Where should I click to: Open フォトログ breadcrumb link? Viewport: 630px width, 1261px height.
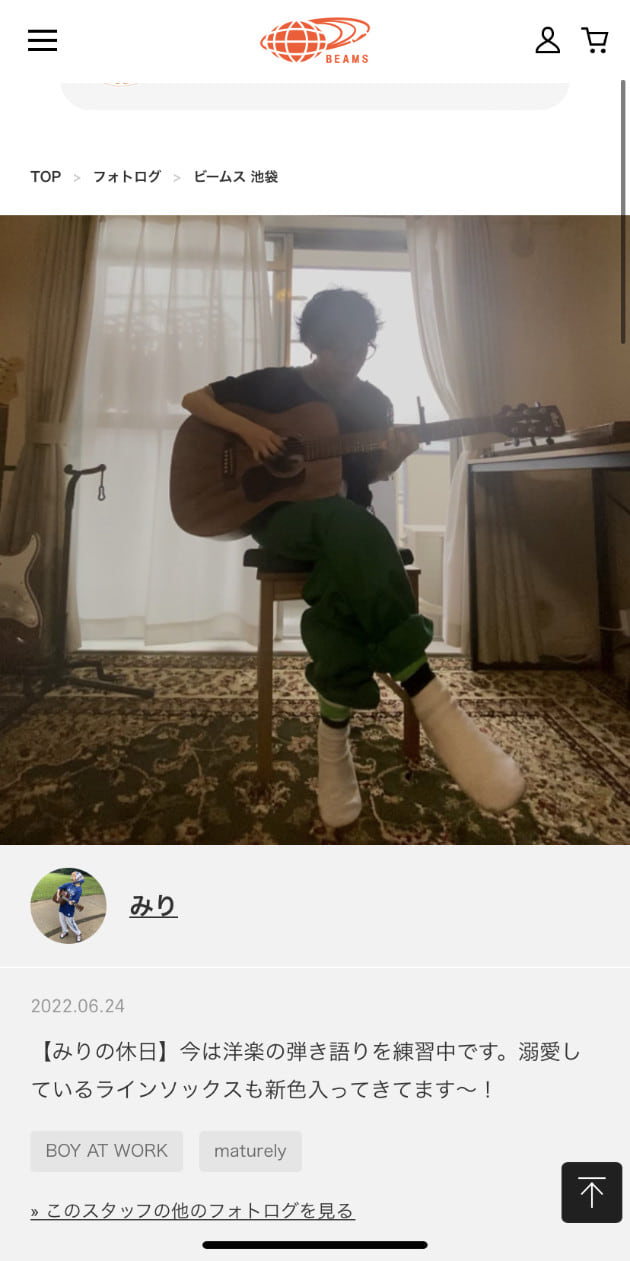tap(127, 177)
